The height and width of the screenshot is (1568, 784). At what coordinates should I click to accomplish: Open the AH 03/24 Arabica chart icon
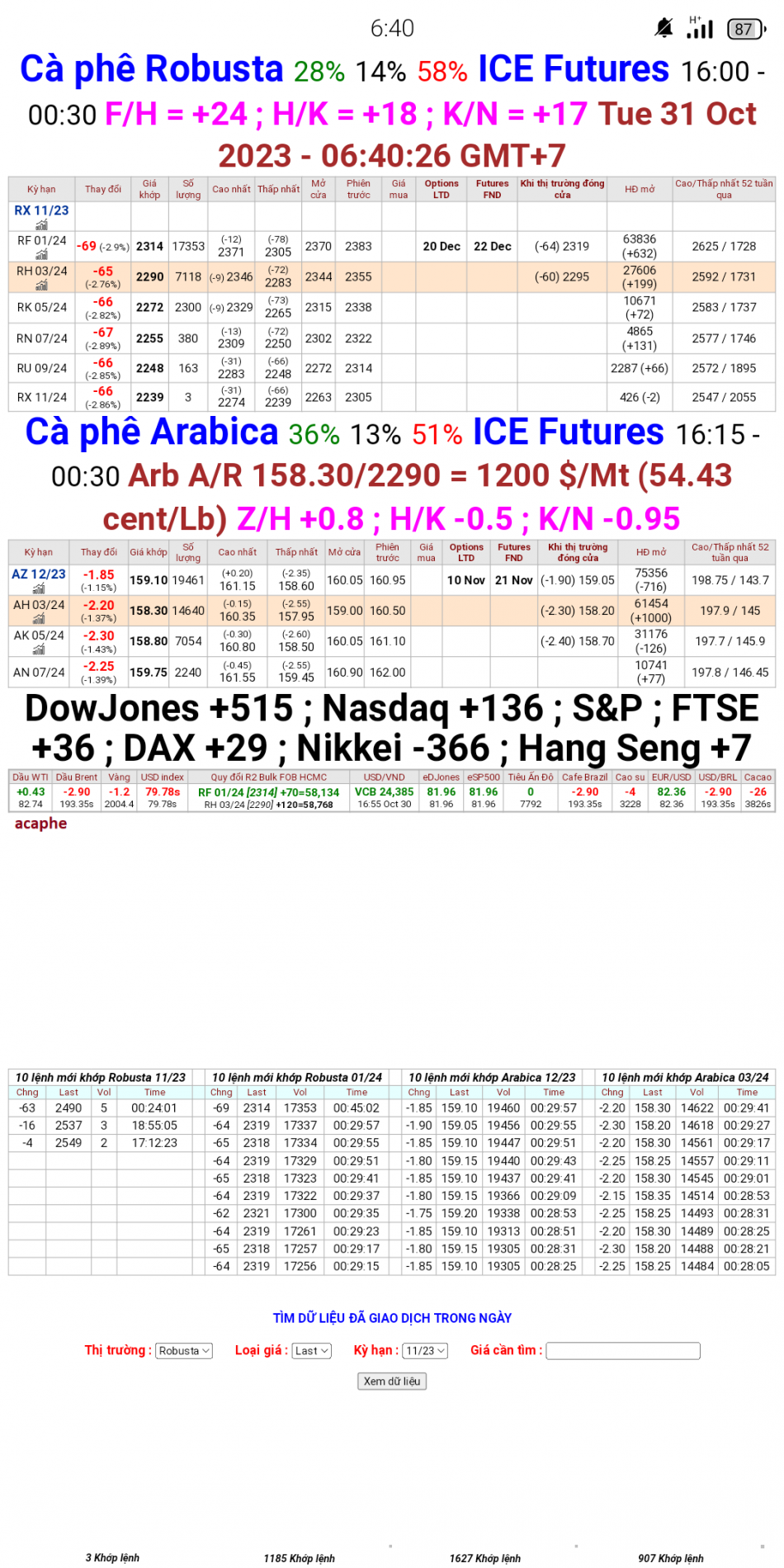coord(39,619)
